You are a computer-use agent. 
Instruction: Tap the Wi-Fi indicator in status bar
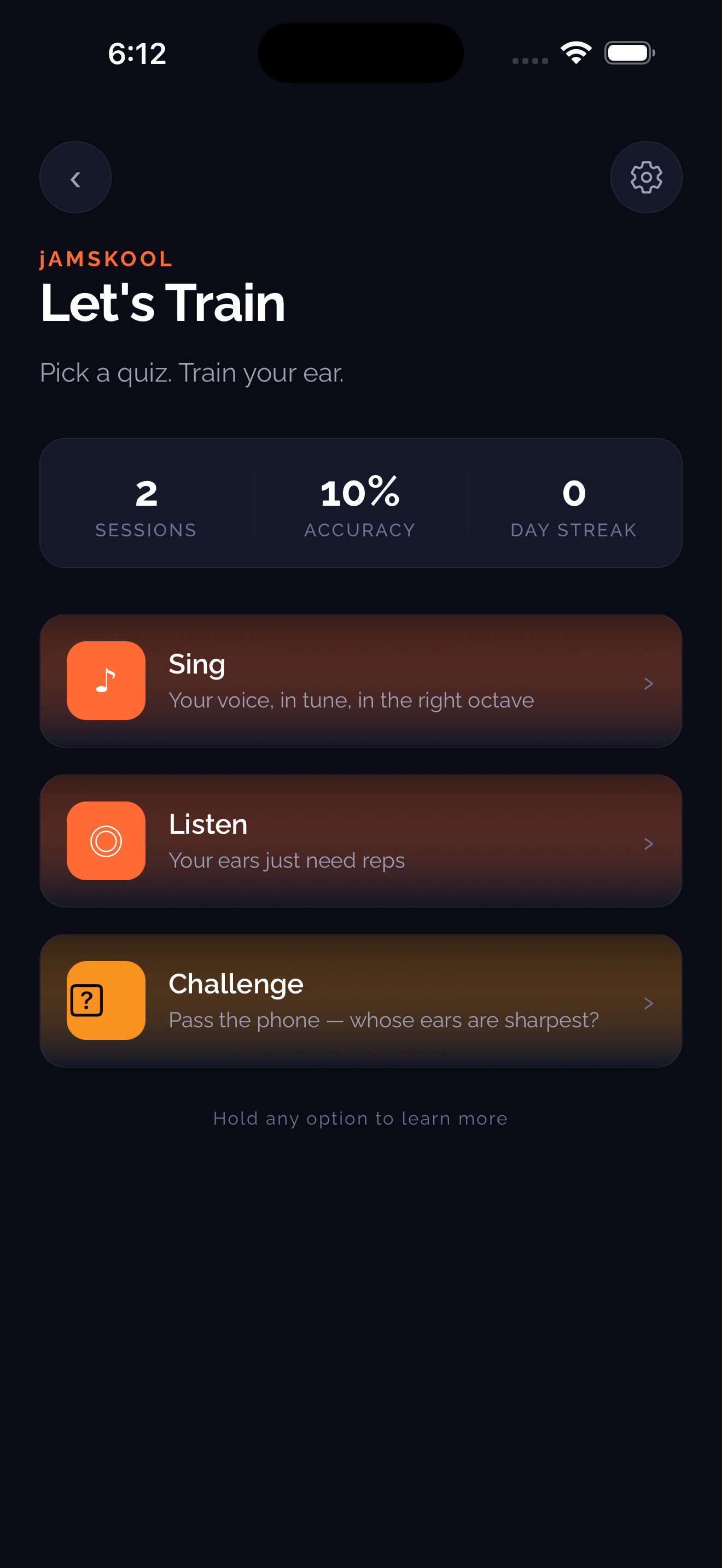tap(575, 52)
